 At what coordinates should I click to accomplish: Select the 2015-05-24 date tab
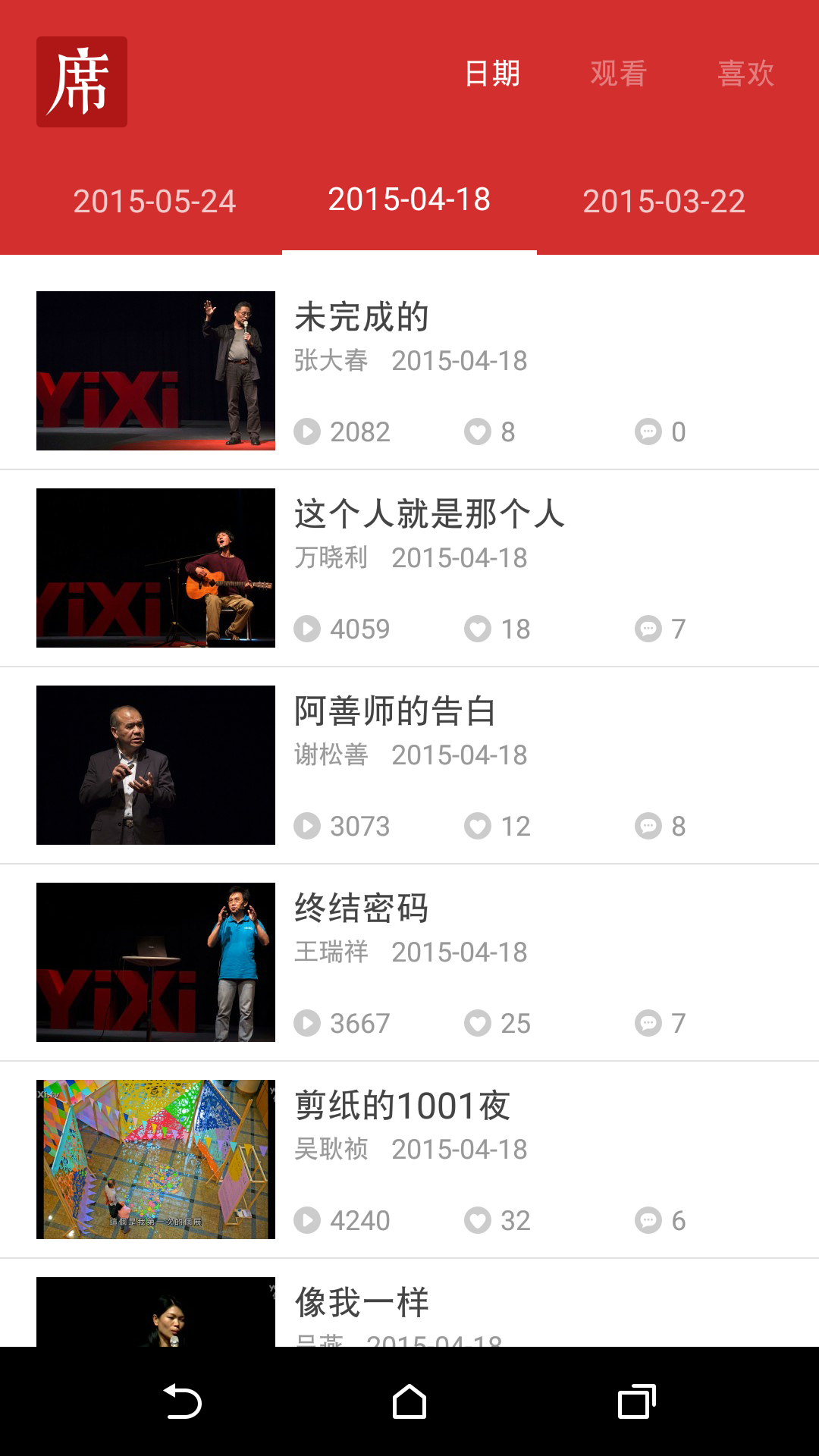coord(155,201)
